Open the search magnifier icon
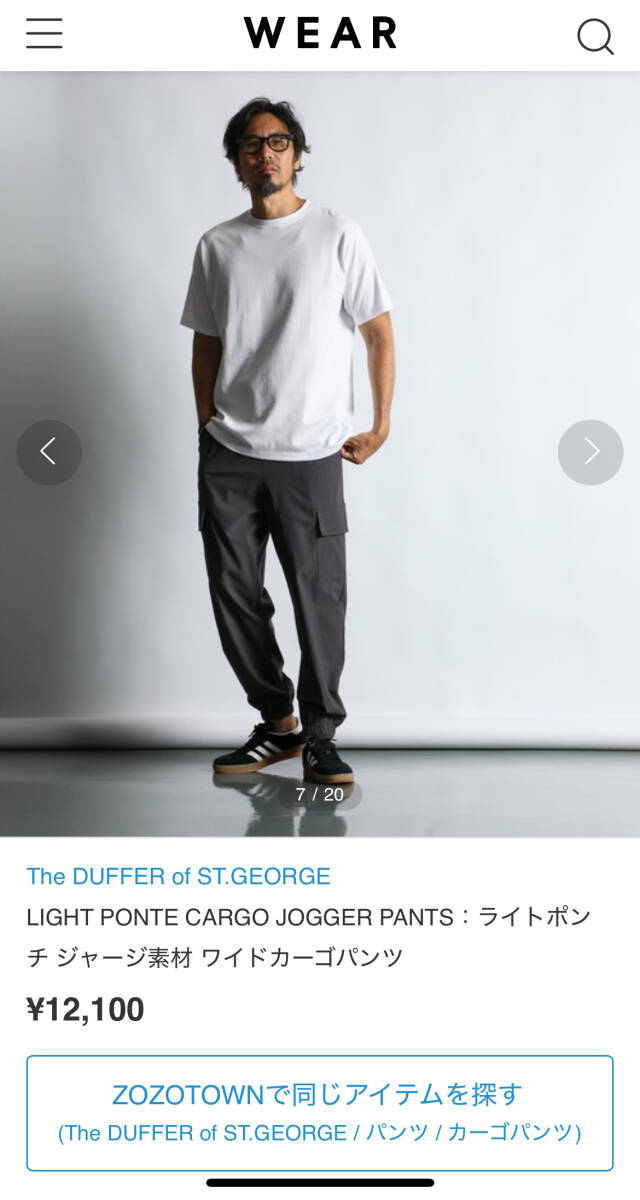640x1200 pixels. coord(595,36)
